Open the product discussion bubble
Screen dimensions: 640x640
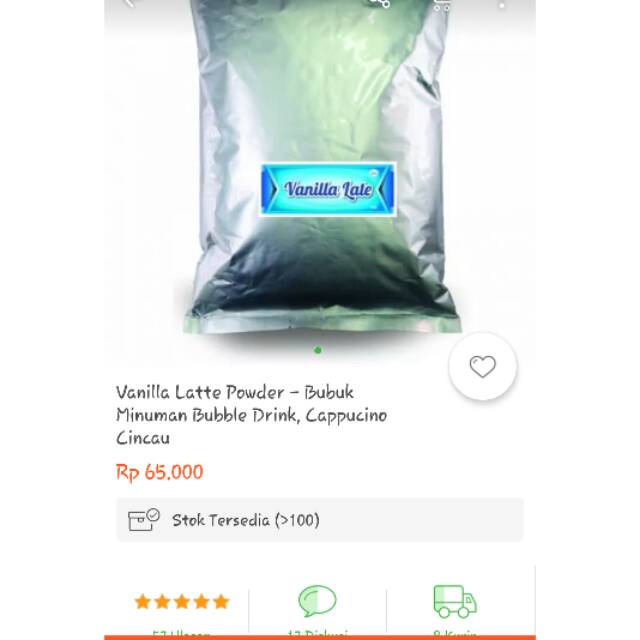[317, 602]
